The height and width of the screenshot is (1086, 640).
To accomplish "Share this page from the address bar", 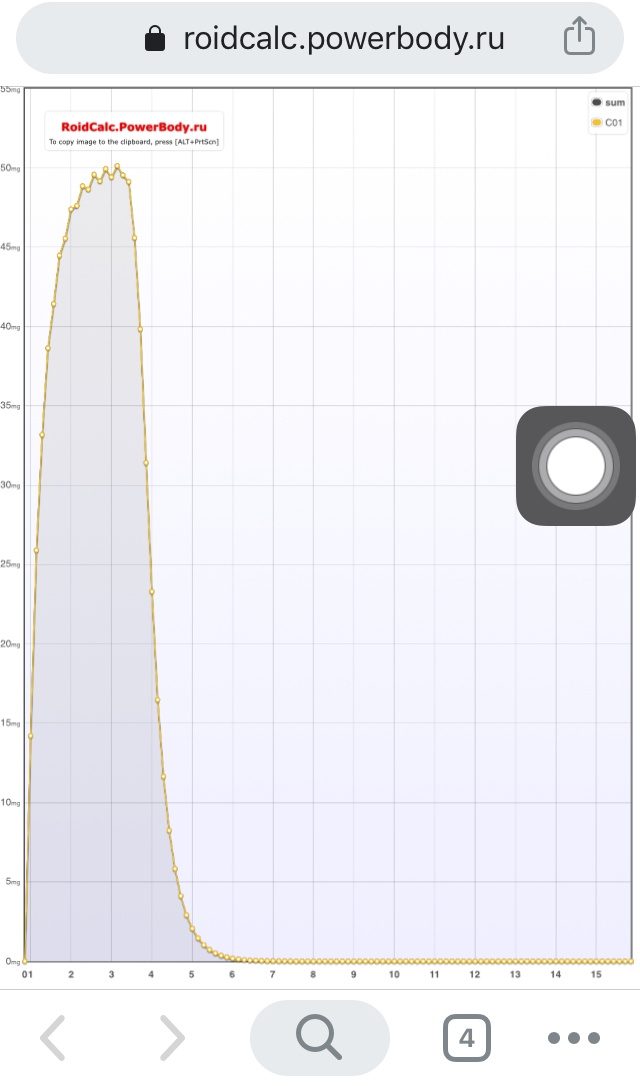I will click(579, 39).
